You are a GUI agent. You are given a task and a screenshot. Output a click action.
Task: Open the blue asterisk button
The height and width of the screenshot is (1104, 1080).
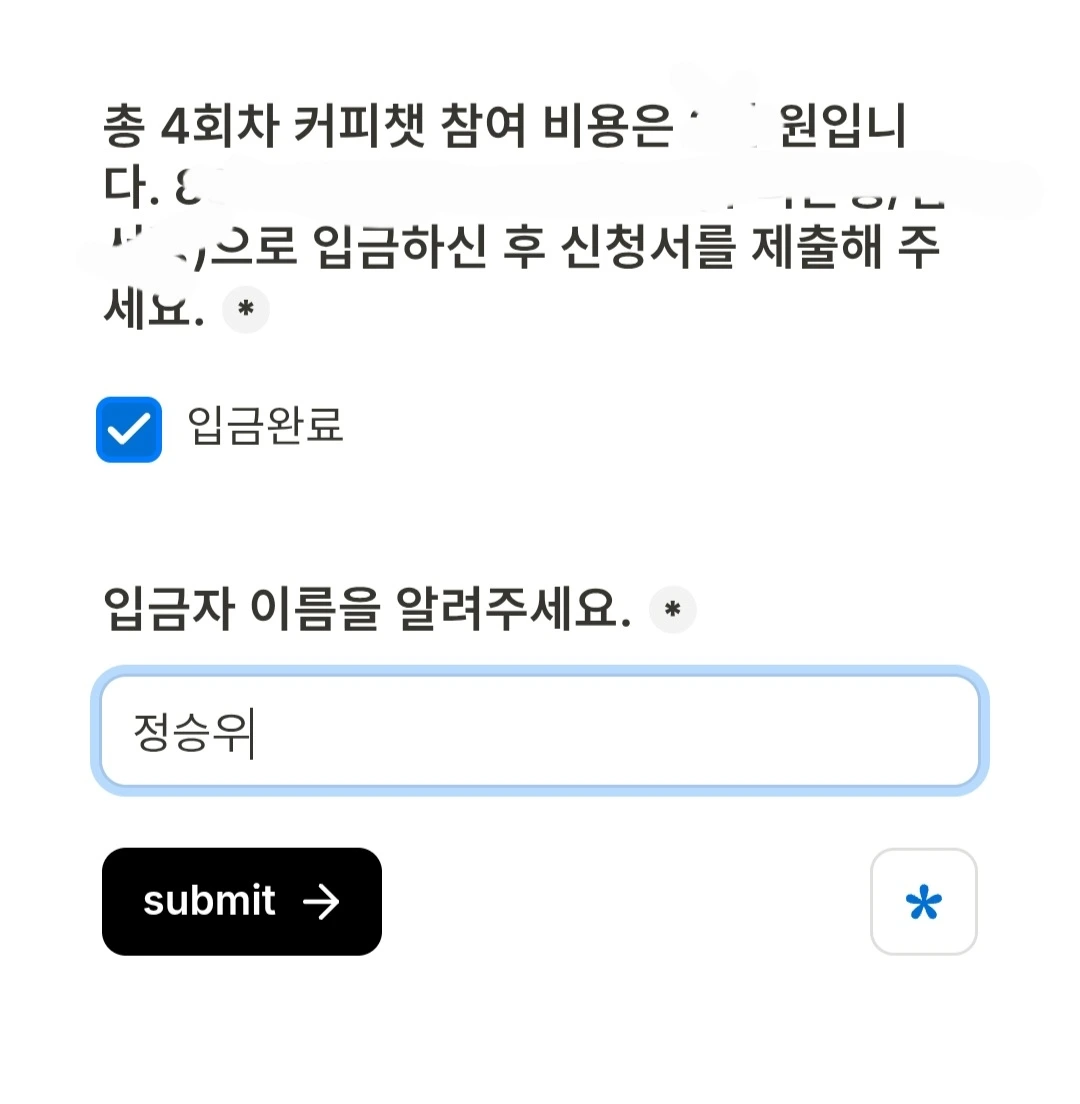click(924, 902)
